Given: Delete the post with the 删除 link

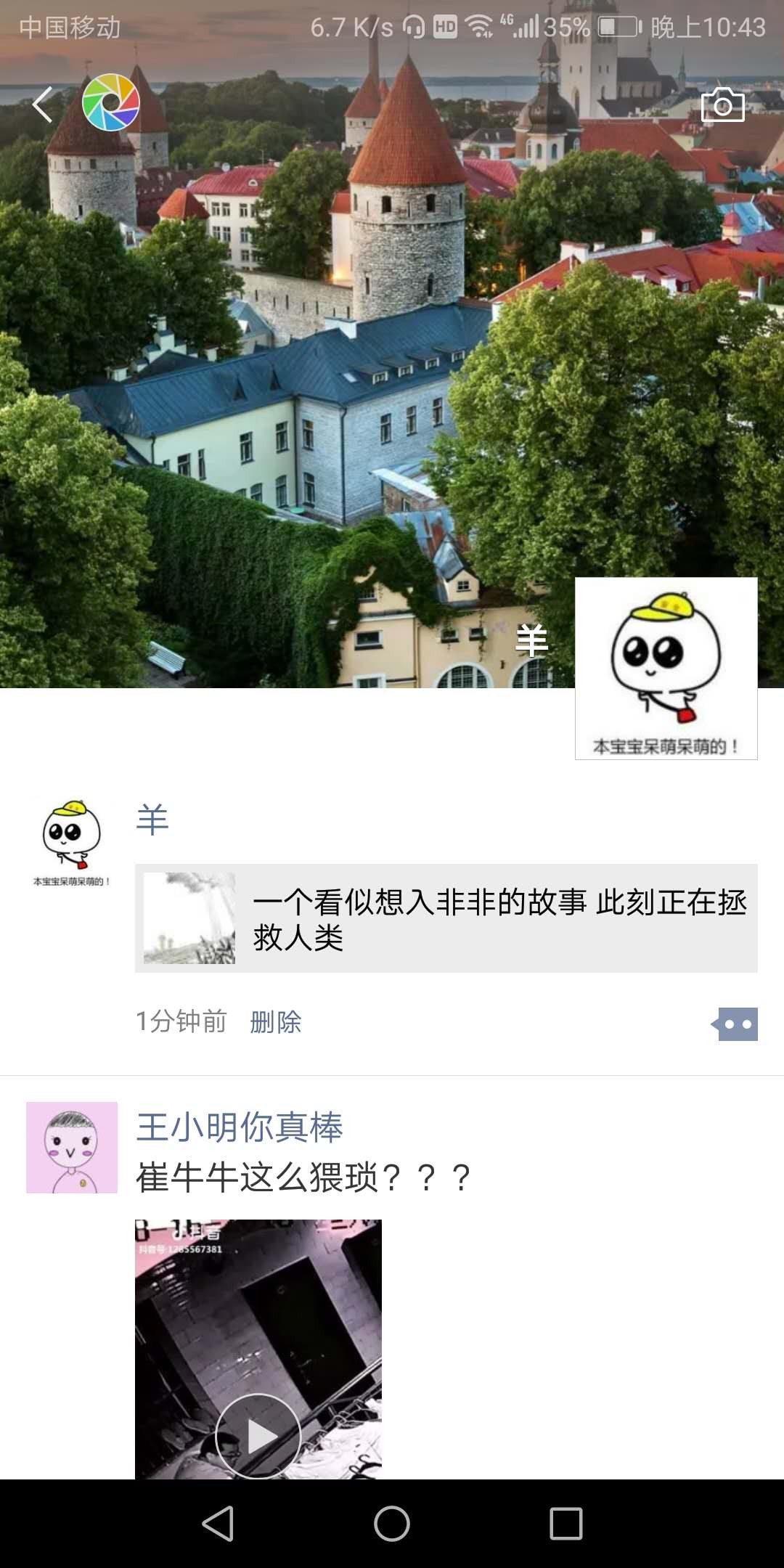Looking at the screenshot, I should click(x=275, y=1022).
